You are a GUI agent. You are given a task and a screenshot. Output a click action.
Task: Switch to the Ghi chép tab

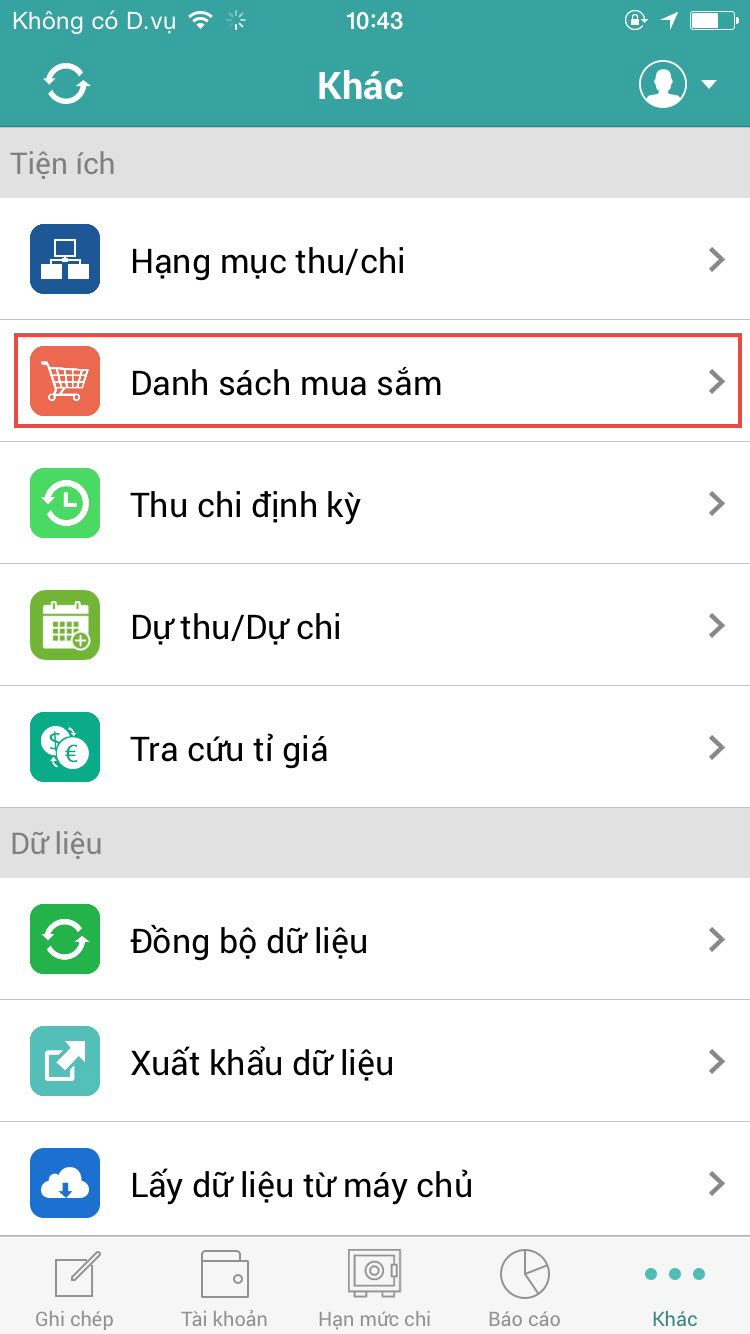(x=75, y=1287)
